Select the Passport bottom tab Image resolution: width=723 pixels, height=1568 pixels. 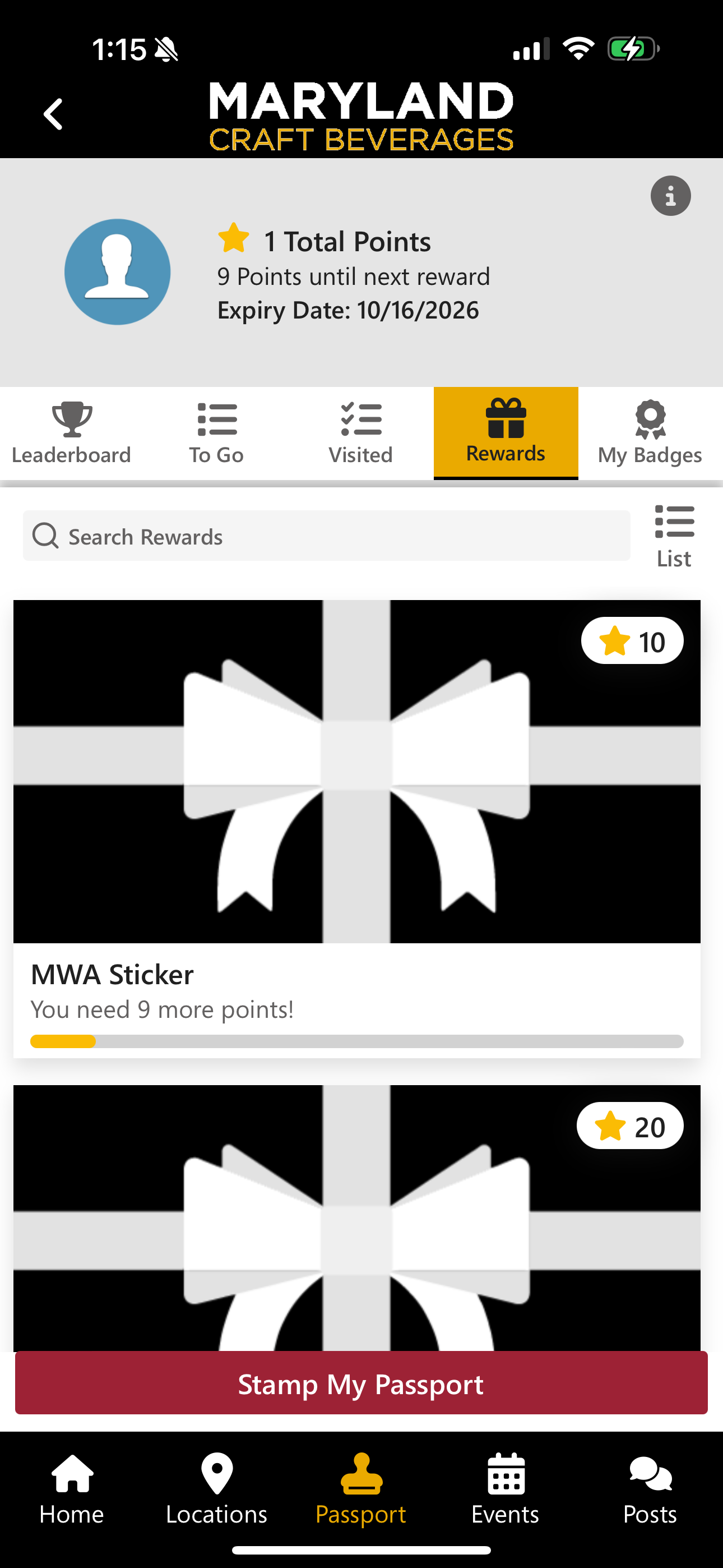(361, 1489)
